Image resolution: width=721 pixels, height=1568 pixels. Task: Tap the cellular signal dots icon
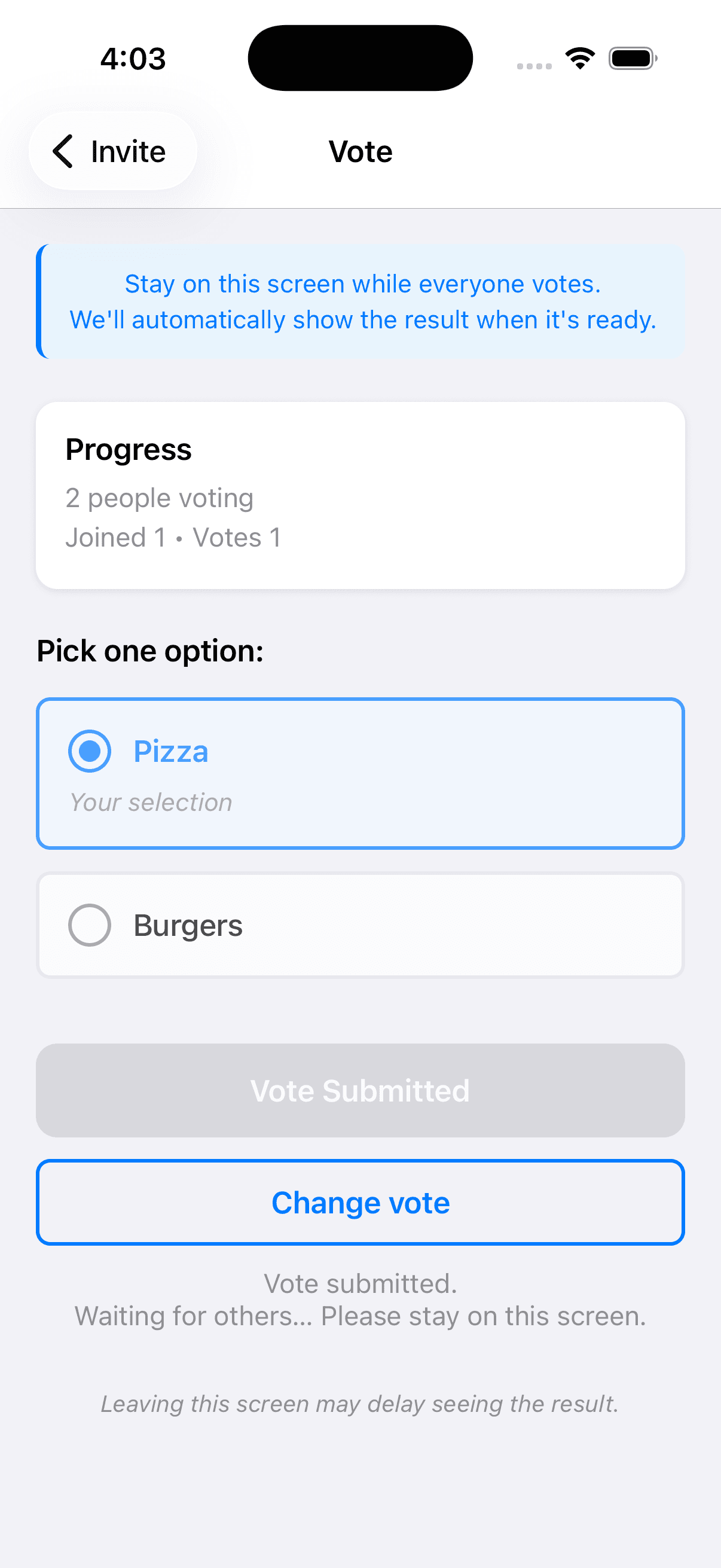[534, 64]
